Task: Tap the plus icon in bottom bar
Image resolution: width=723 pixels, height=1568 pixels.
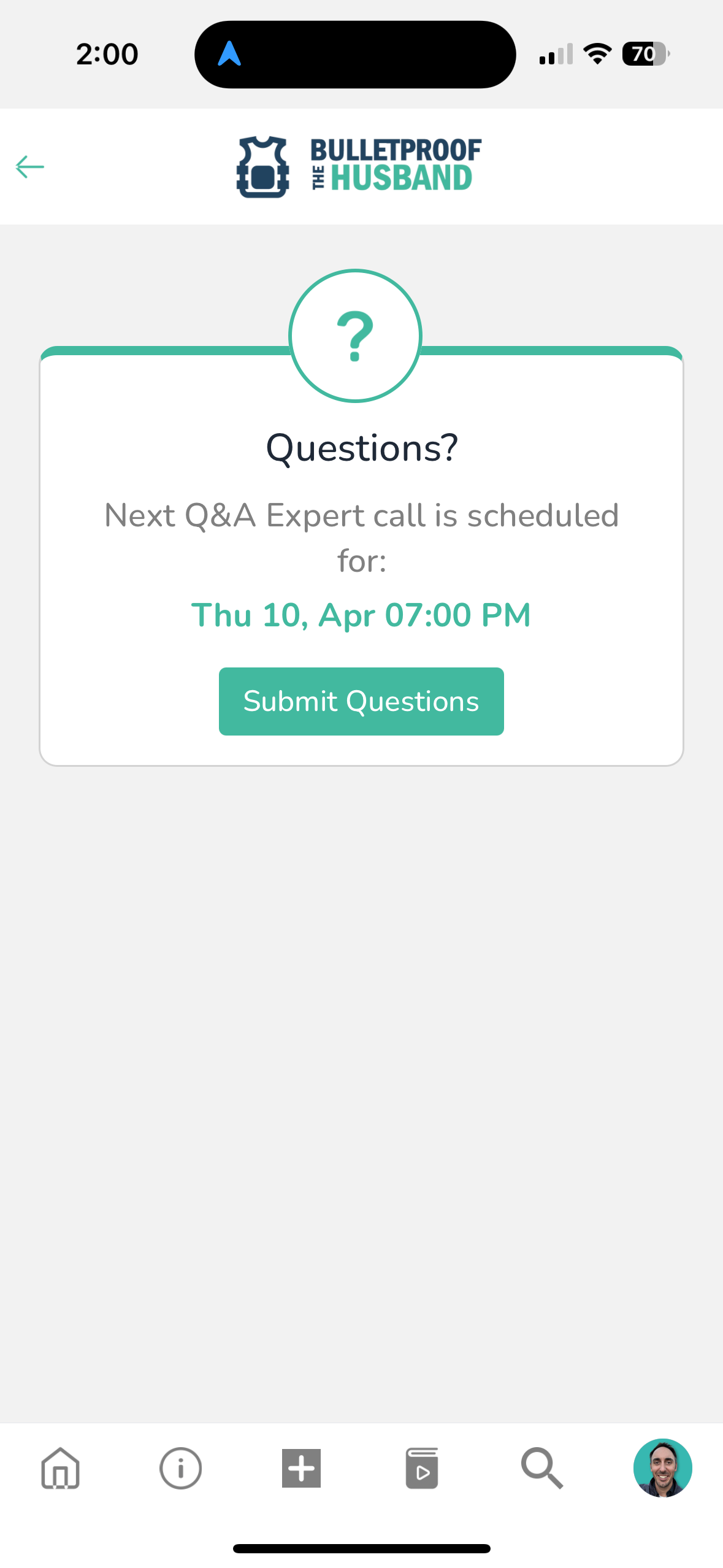Action: point(301,1468)
